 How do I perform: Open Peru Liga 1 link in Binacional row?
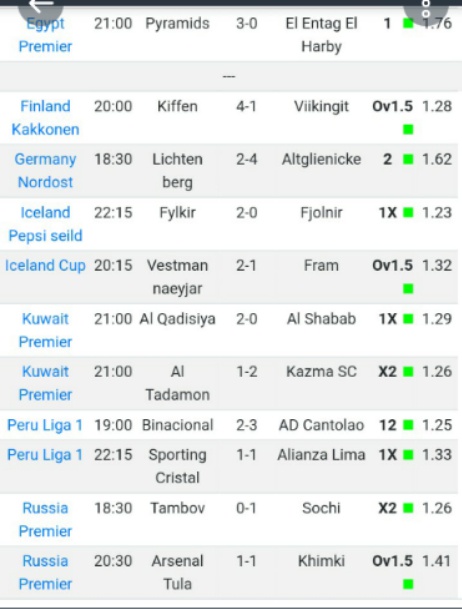click(x=45, y=425)
